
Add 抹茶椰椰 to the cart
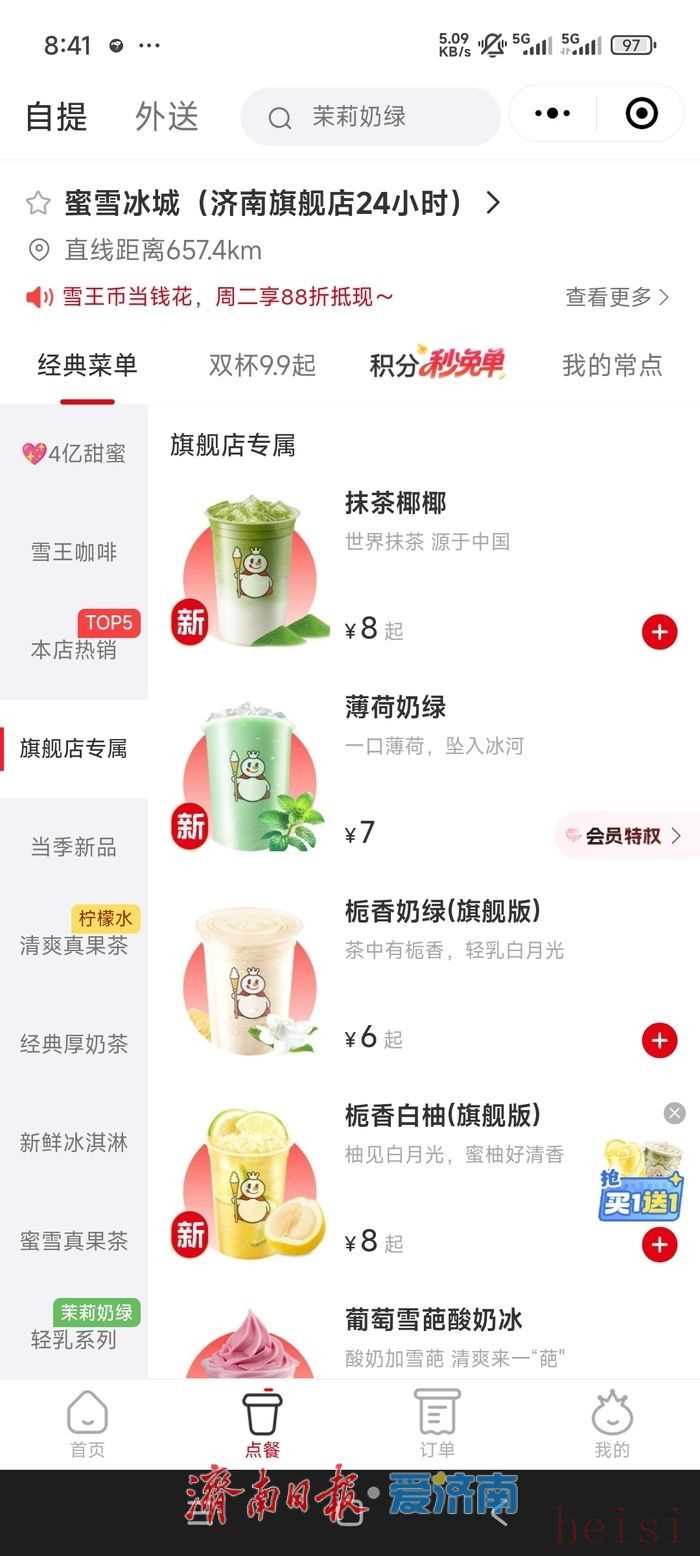click(659, 632)
